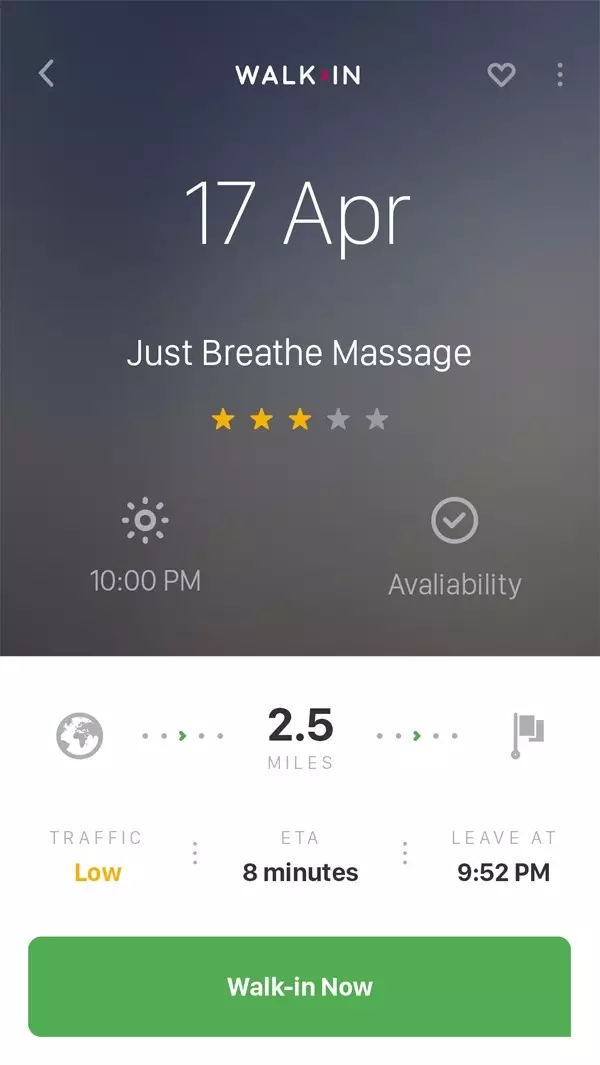Open the three-dot overflow menu
This screenshot has height=1065, width=600.
click(x=560, y=74)
